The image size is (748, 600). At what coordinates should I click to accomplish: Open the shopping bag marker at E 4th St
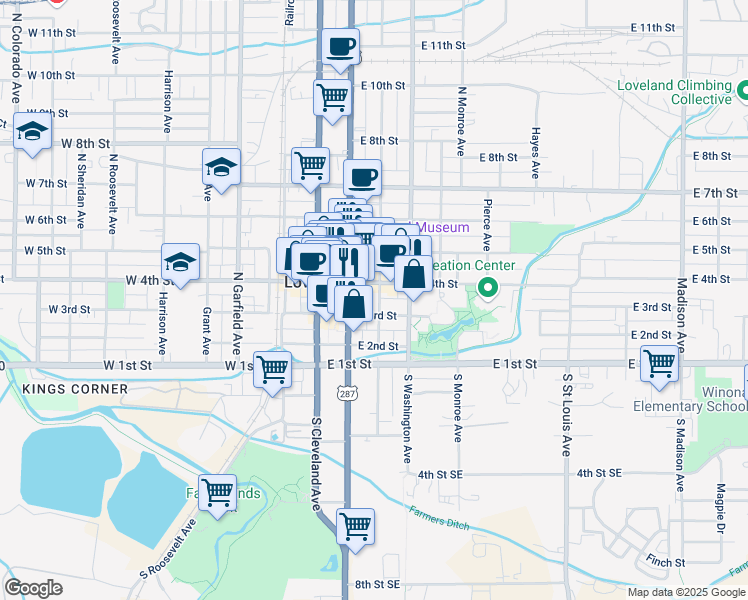click(414, 278)
